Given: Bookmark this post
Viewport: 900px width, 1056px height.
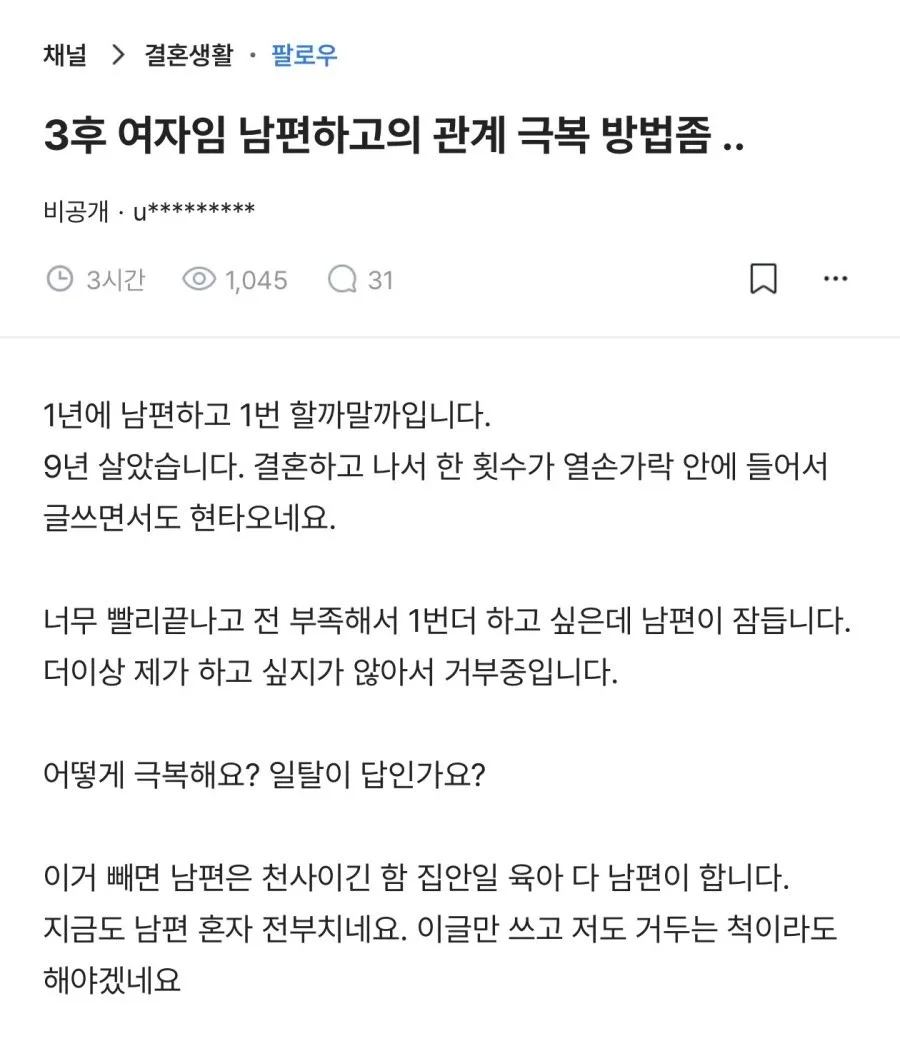Looking at the screenshot, I should [x=763, y=279].
